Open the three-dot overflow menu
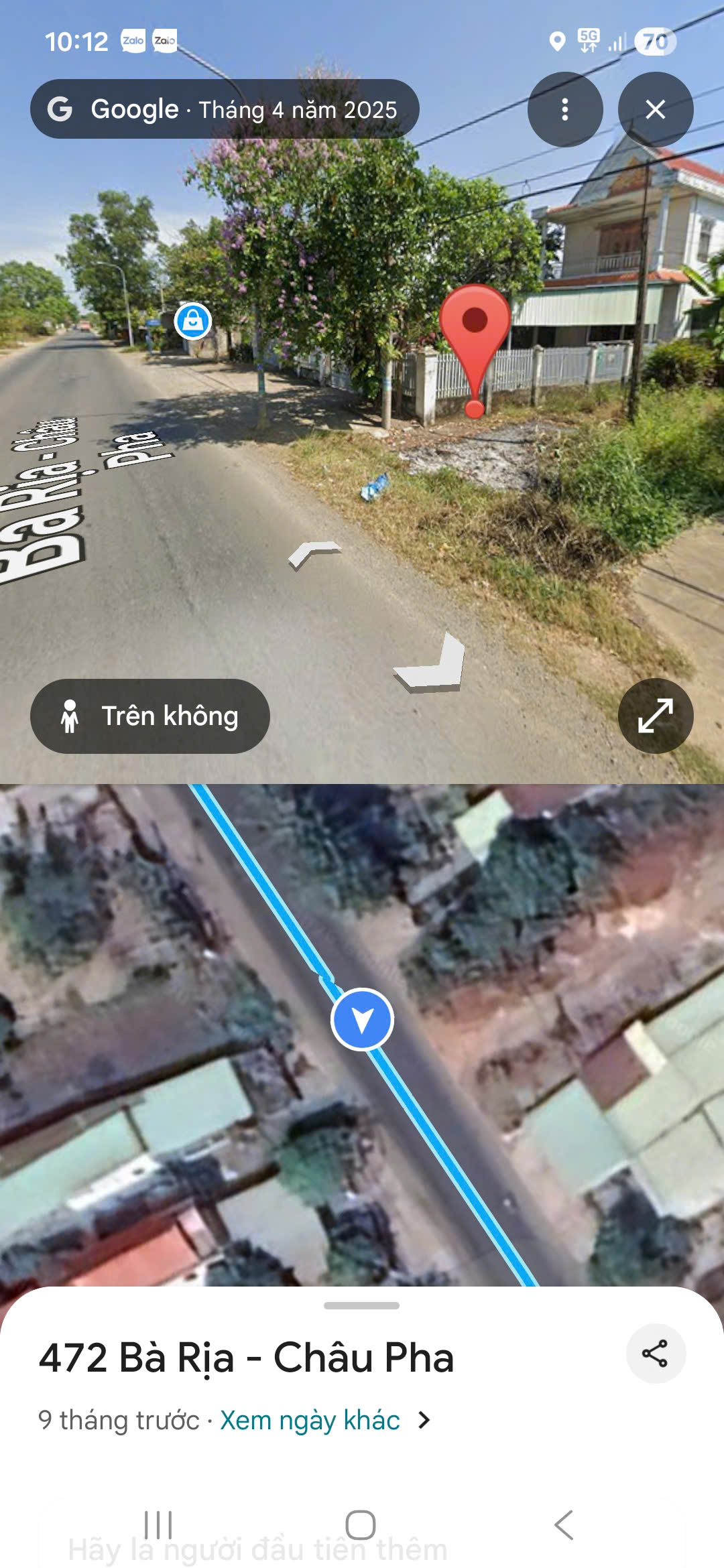Viewport: 724px width, 1568px height. point(564,109)
